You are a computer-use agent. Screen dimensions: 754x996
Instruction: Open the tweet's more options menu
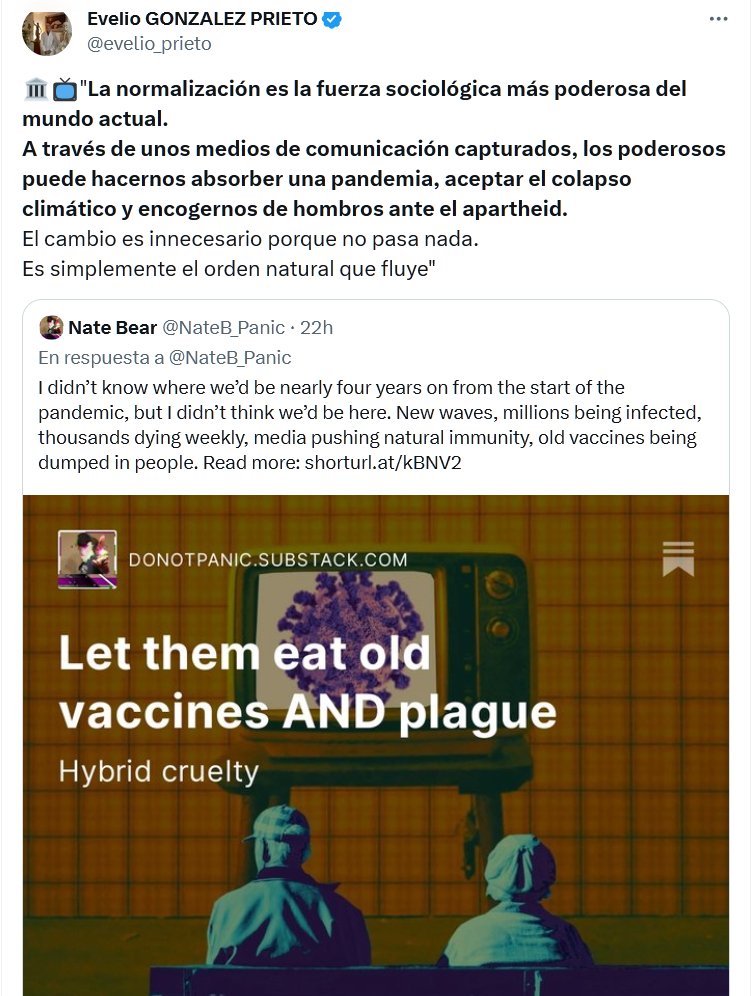(719, 19)
